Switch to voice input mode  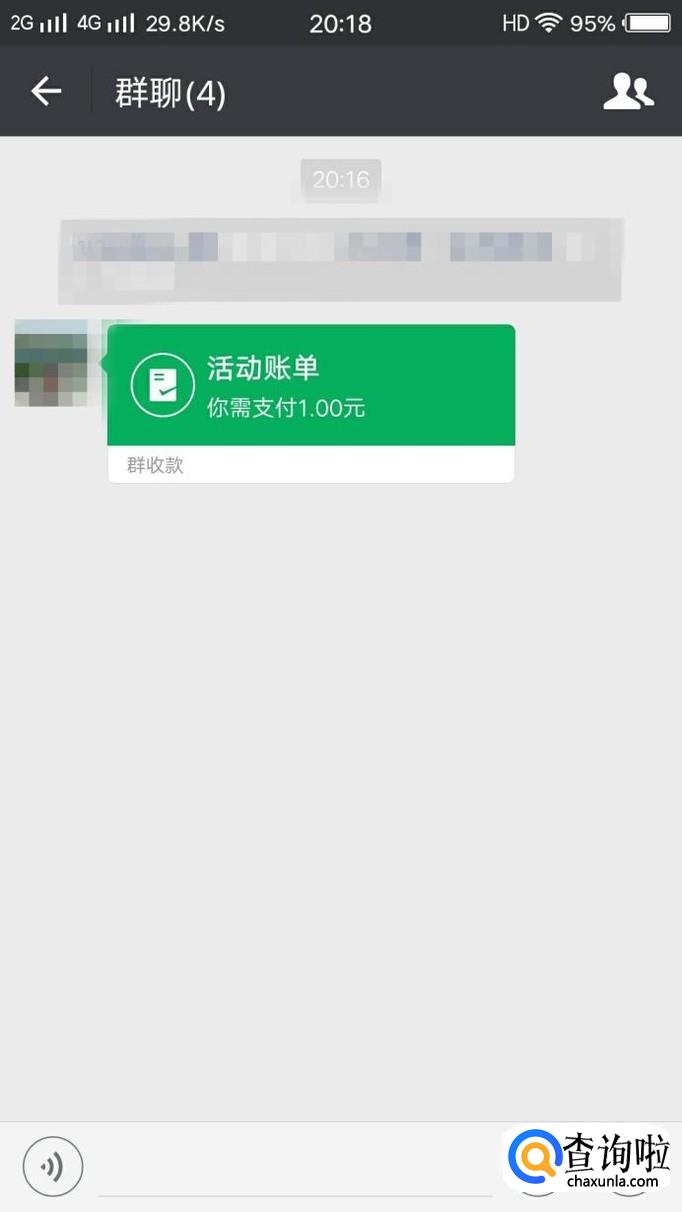[x=53, y=1166]
